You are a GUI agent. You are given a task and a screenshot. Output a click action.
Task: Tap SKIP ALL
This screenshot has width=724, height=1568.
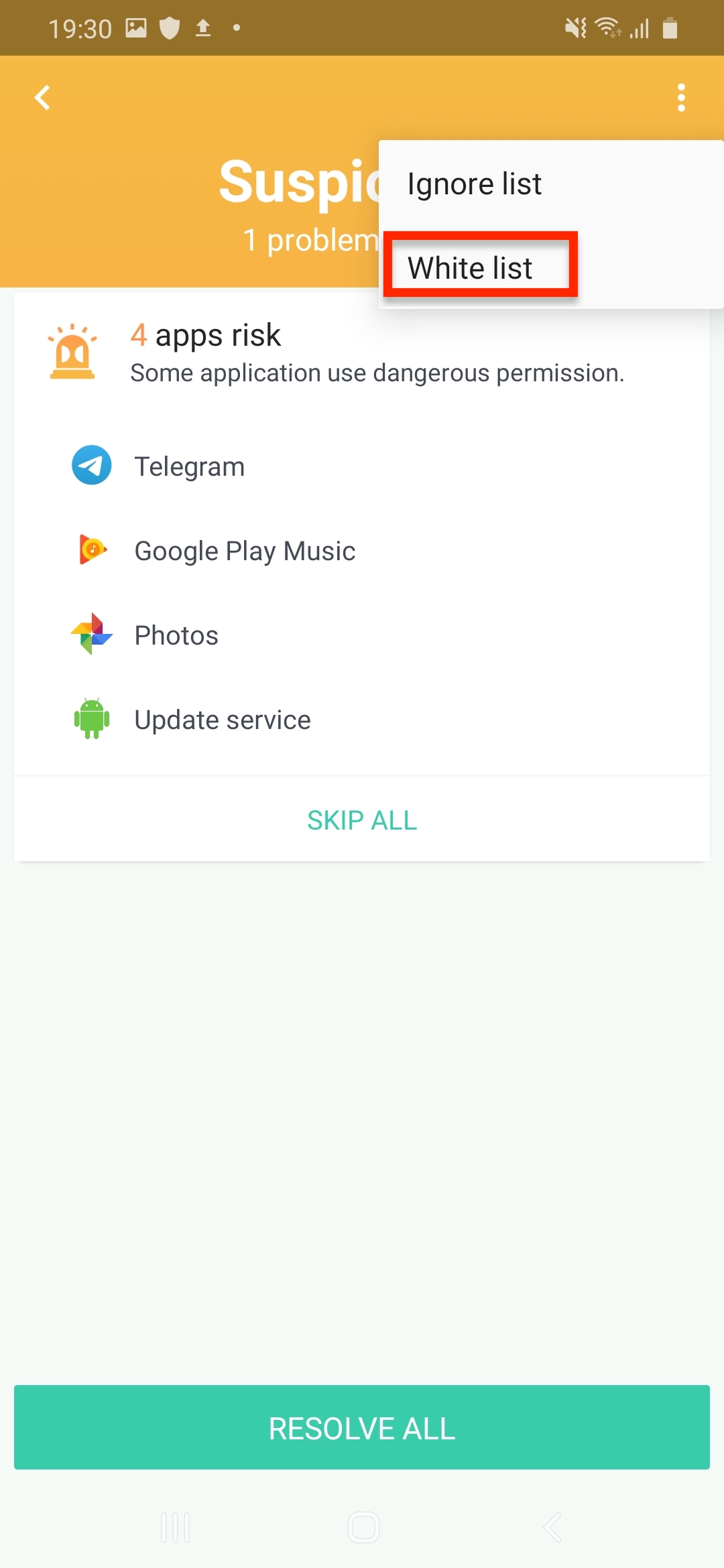[362, 820]
